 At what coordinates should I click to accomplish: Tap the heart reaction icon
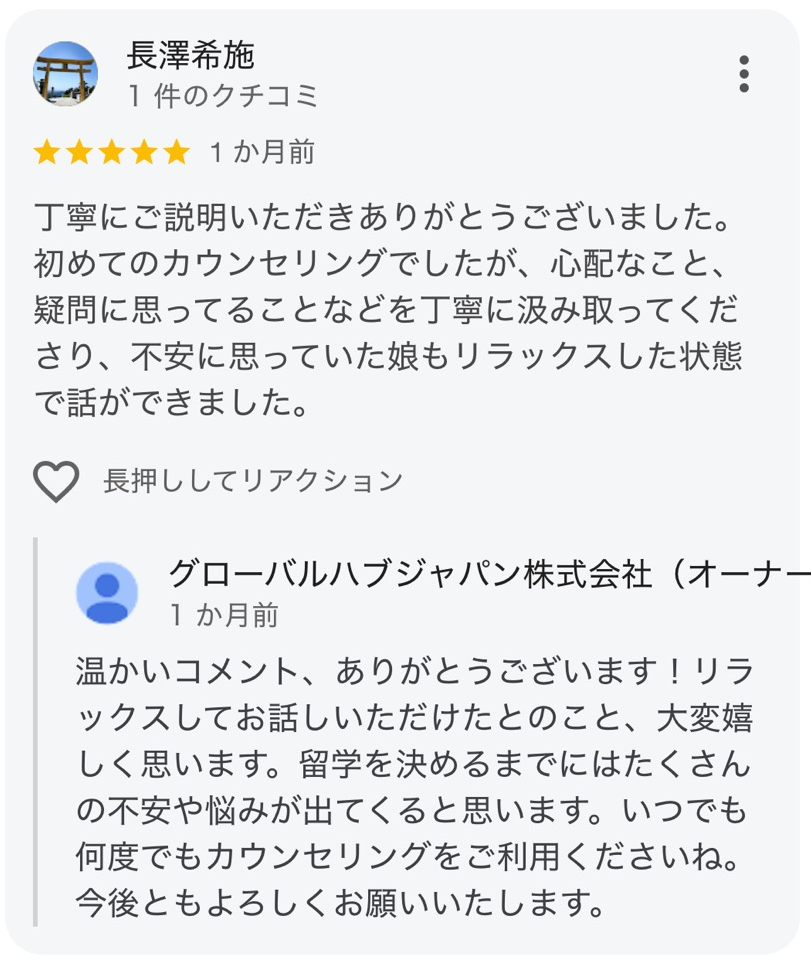56,482
